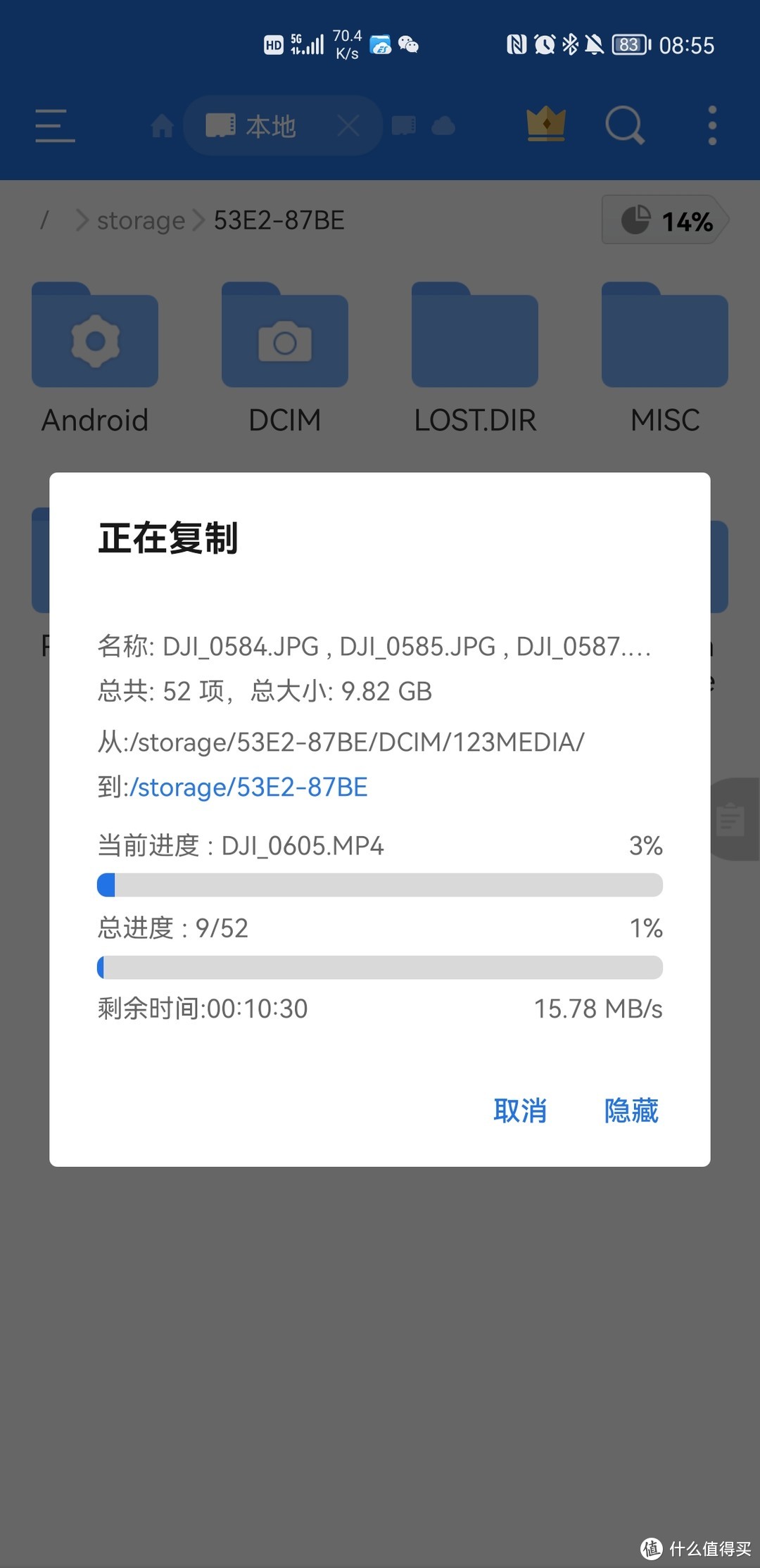The image size is (760, 1568).
Task: Click the crown VIP icon
Action: [x=545, y=125]
